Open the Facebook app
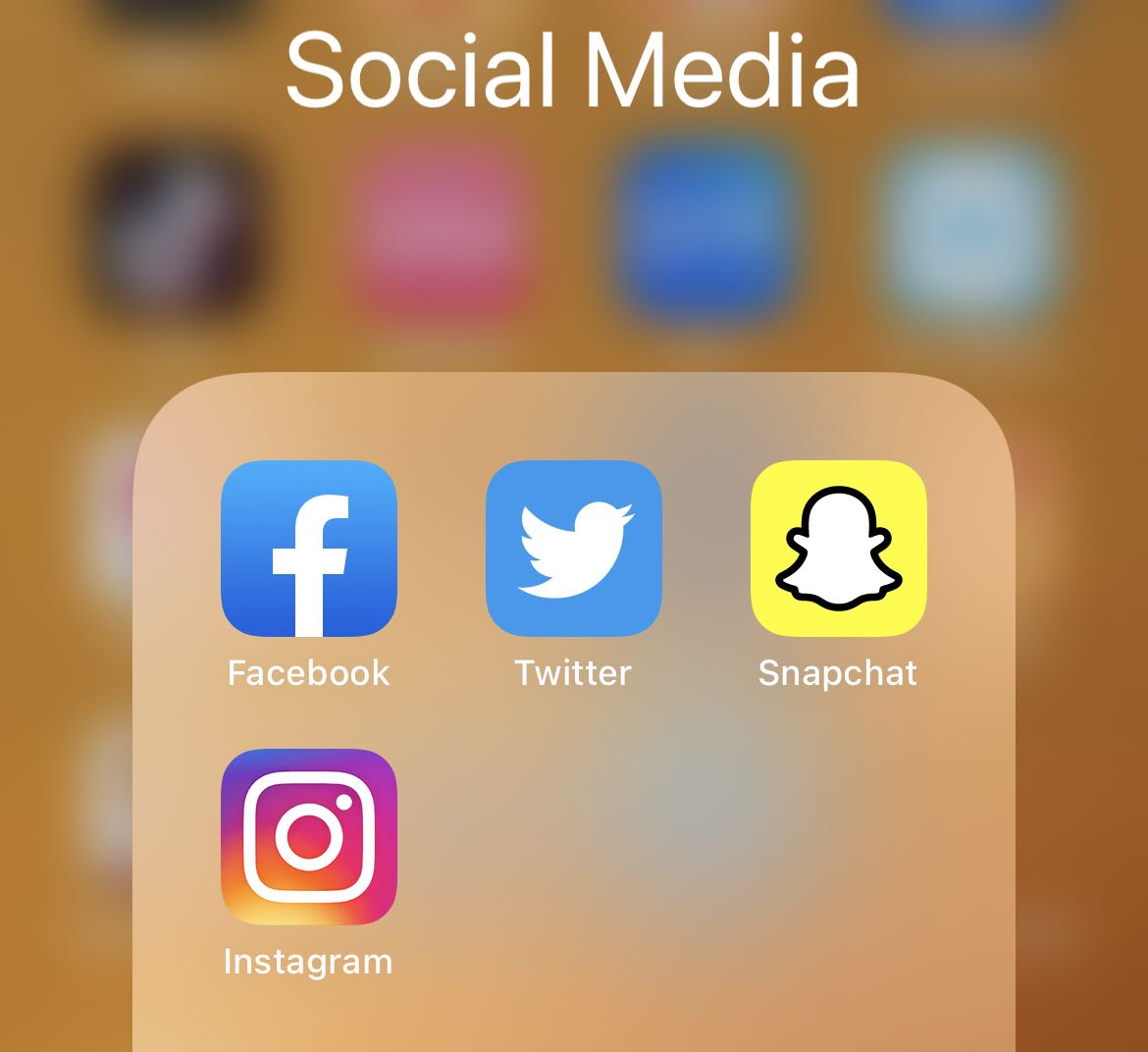 308,549
